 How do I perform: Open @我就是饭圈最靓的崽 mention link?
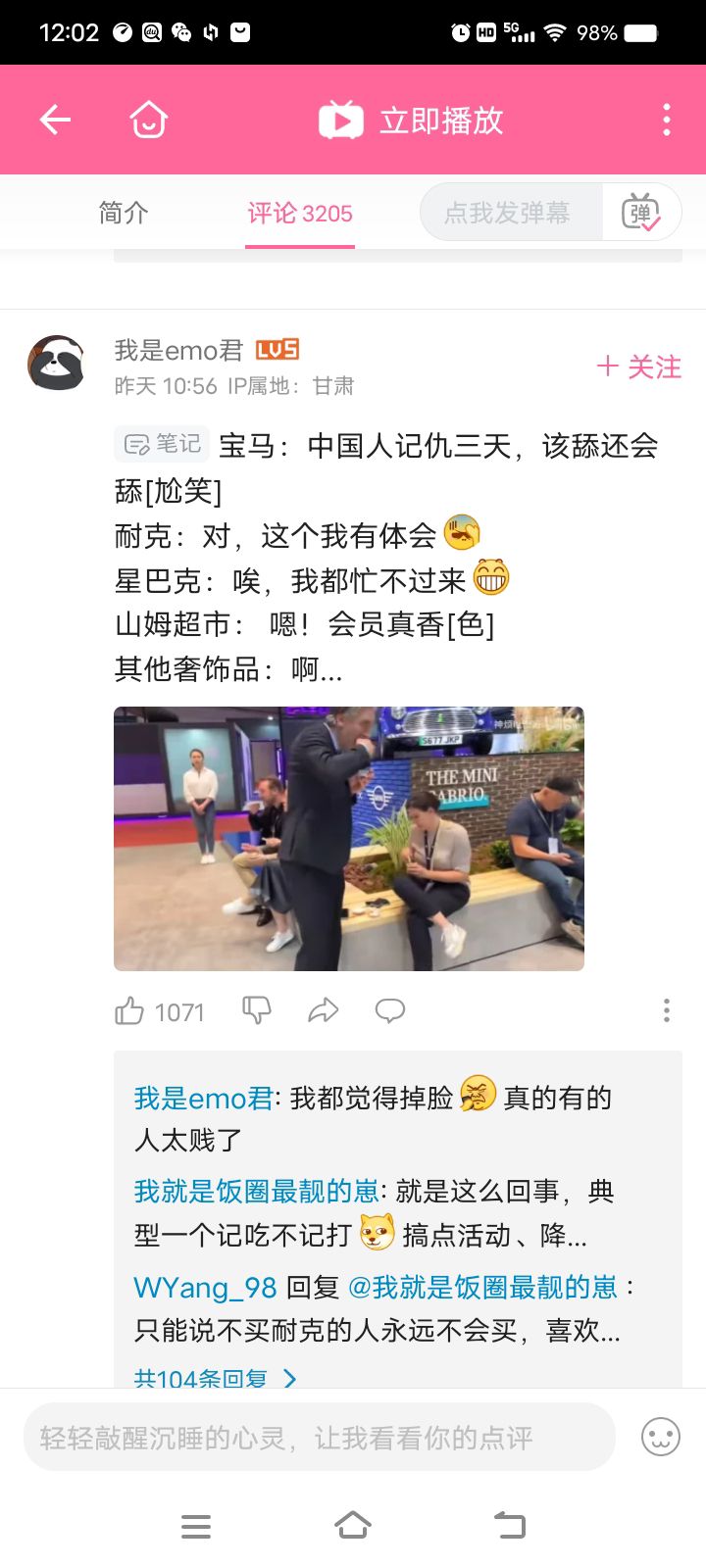pos(482,1287)
